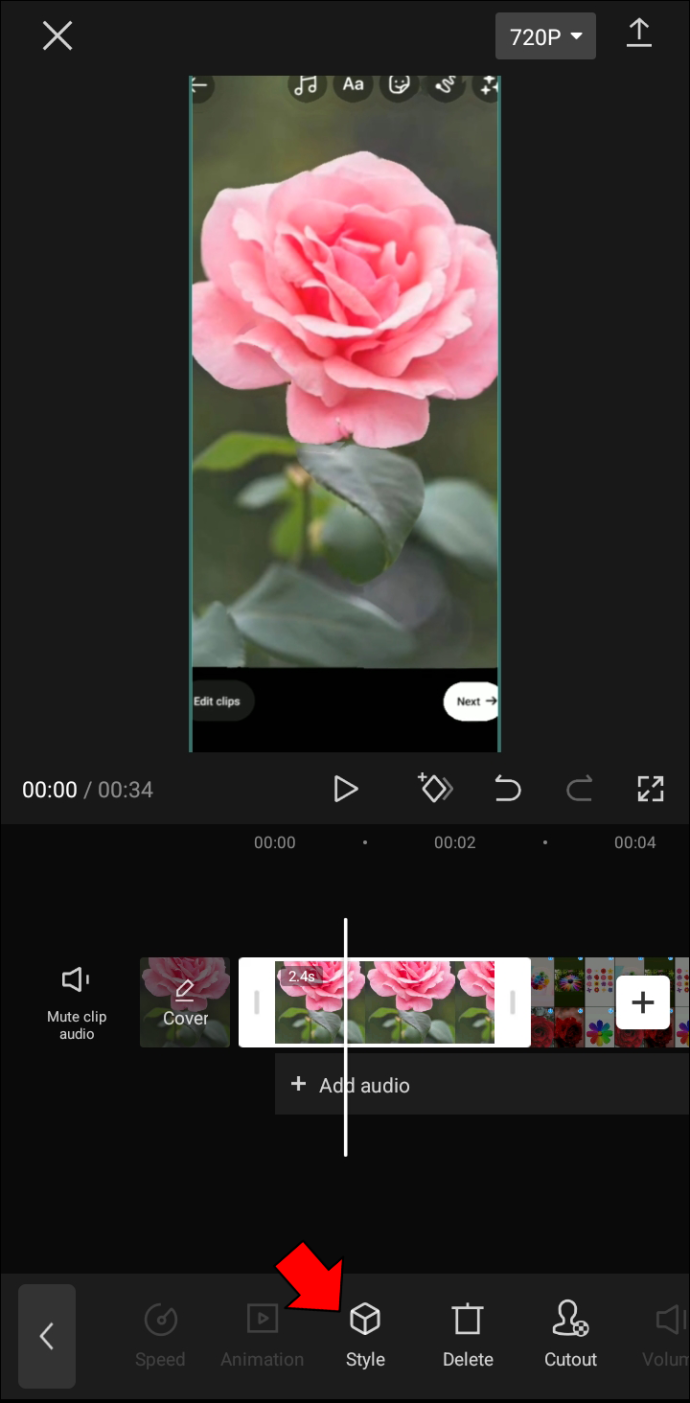This screenshot has width=690, height=1403.
Task: Open the Cover editor
Action: pyautogui.click(x=185, y=1002)
